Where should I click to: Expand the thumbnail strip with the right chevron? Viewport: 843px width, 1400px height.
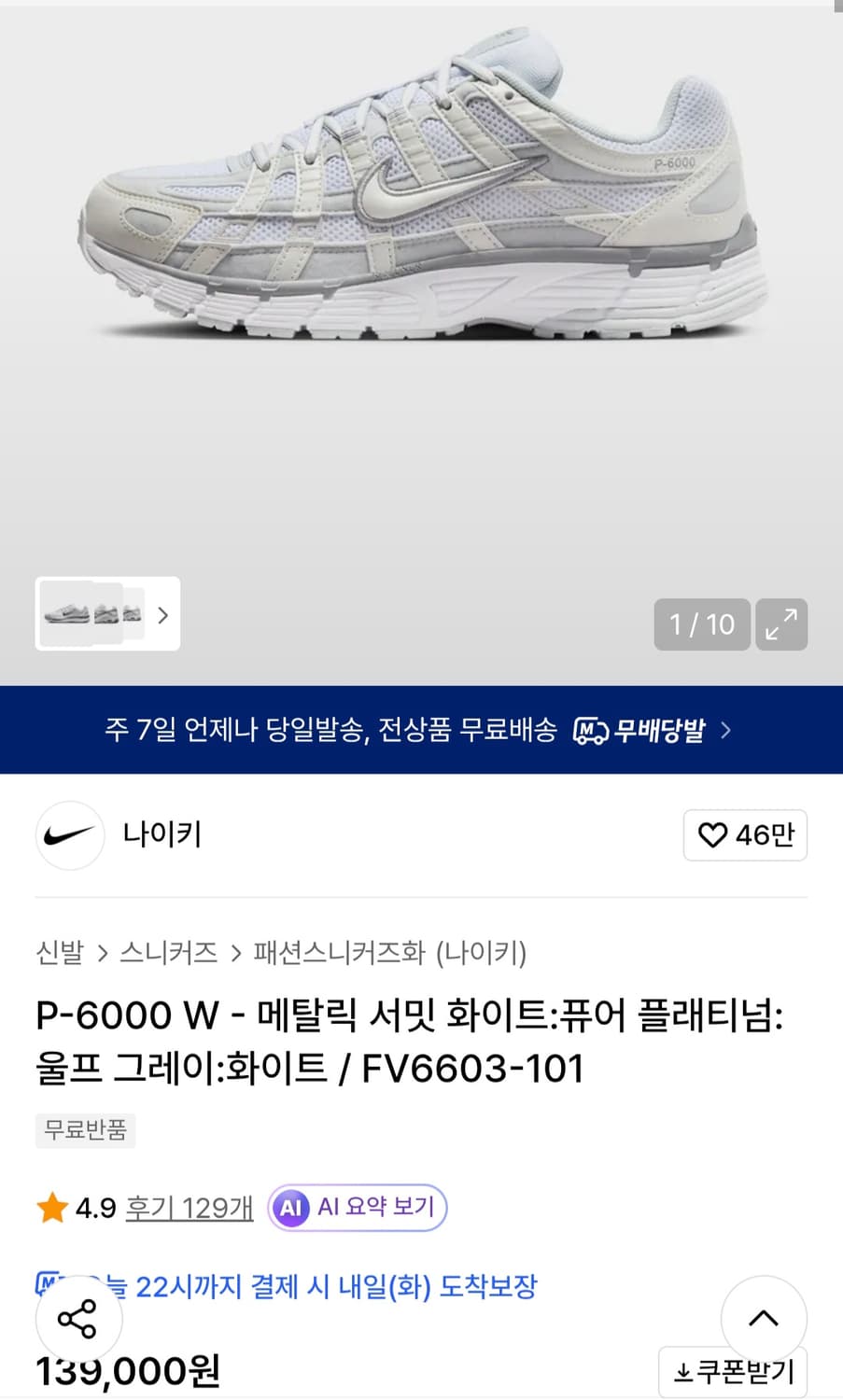162,615
